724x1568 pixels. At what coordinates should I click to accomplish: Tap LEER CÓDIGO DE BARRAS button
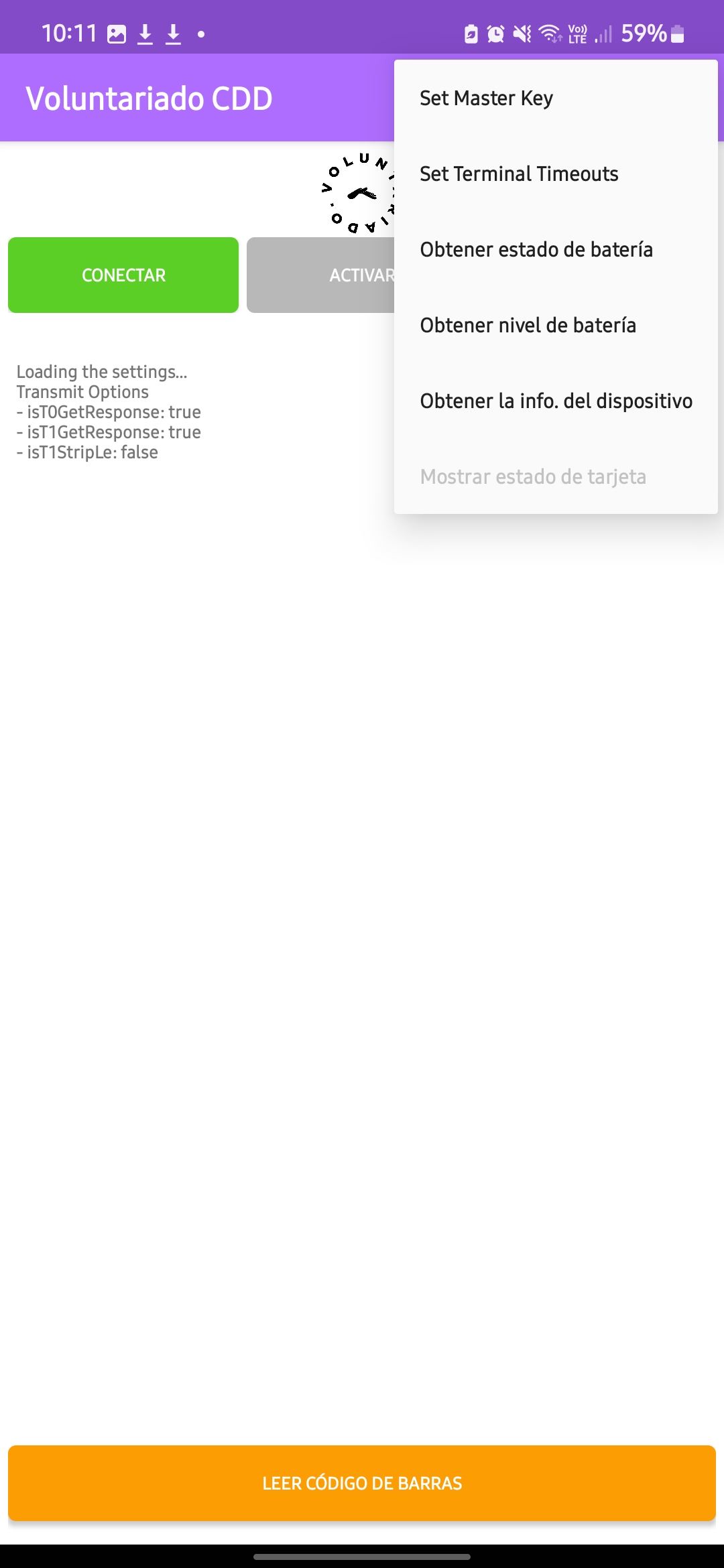(x=362, y=1483)
